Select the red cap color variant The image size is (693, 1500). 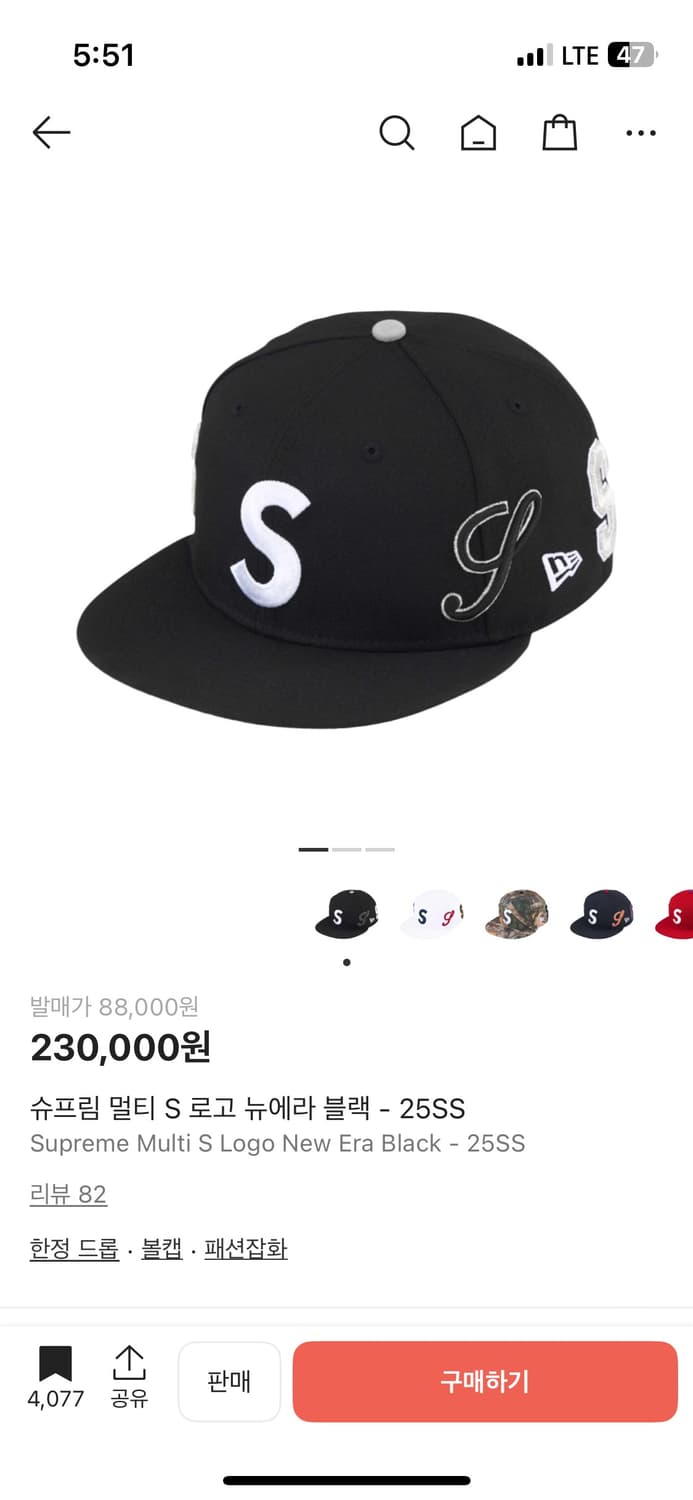[x=675, y=914]
